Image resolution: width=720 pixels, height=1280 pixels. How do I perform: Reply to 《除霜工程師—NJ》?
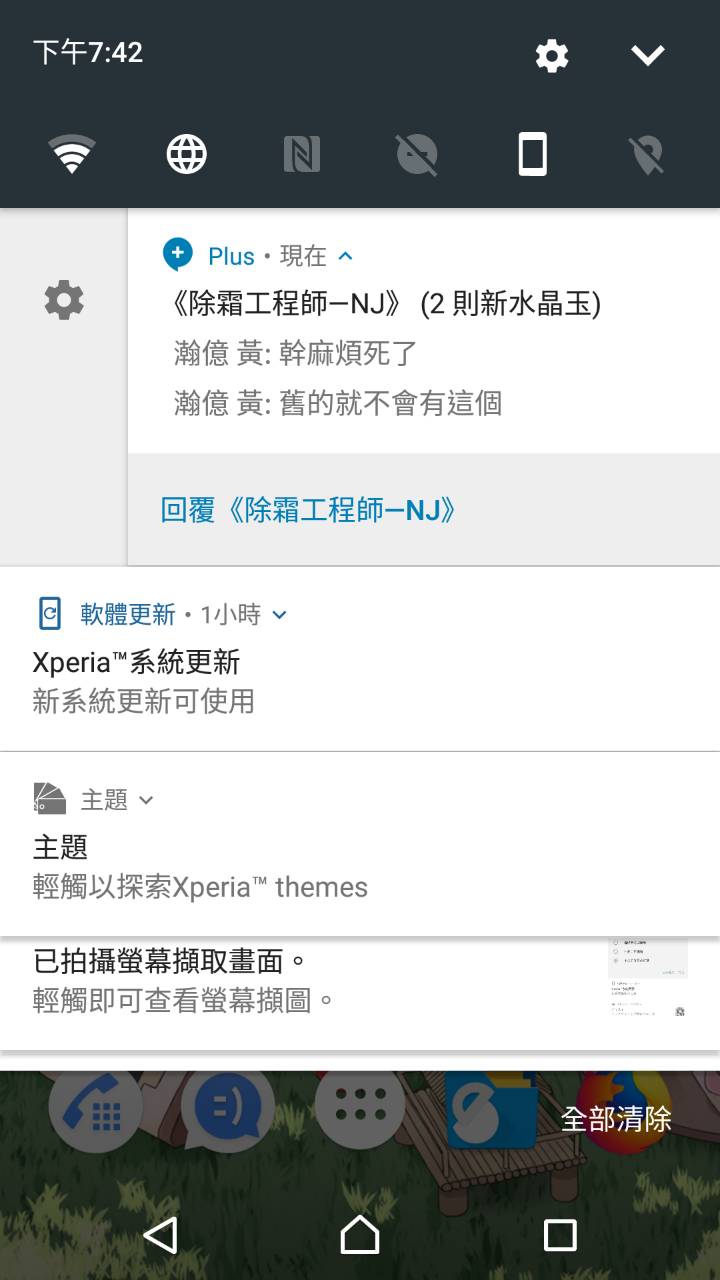pyautogui.click(x=308, y=510)
